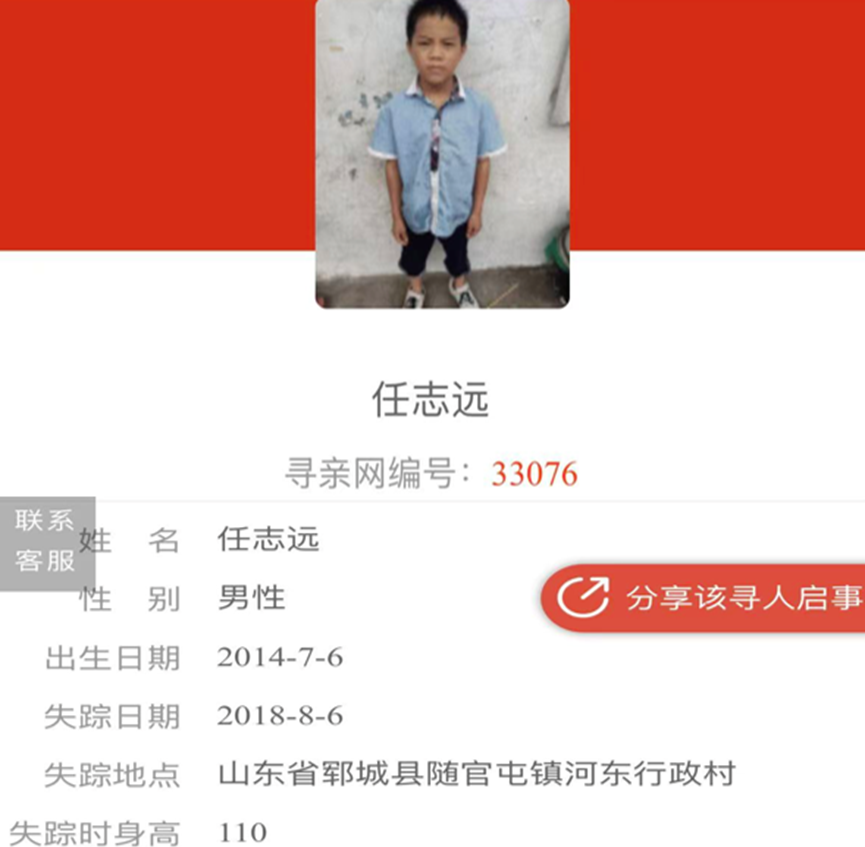The height and width of the screenshot is (847, 865).
Task: Open the profile photo above 任志远
Action: (x=442, y=153)
